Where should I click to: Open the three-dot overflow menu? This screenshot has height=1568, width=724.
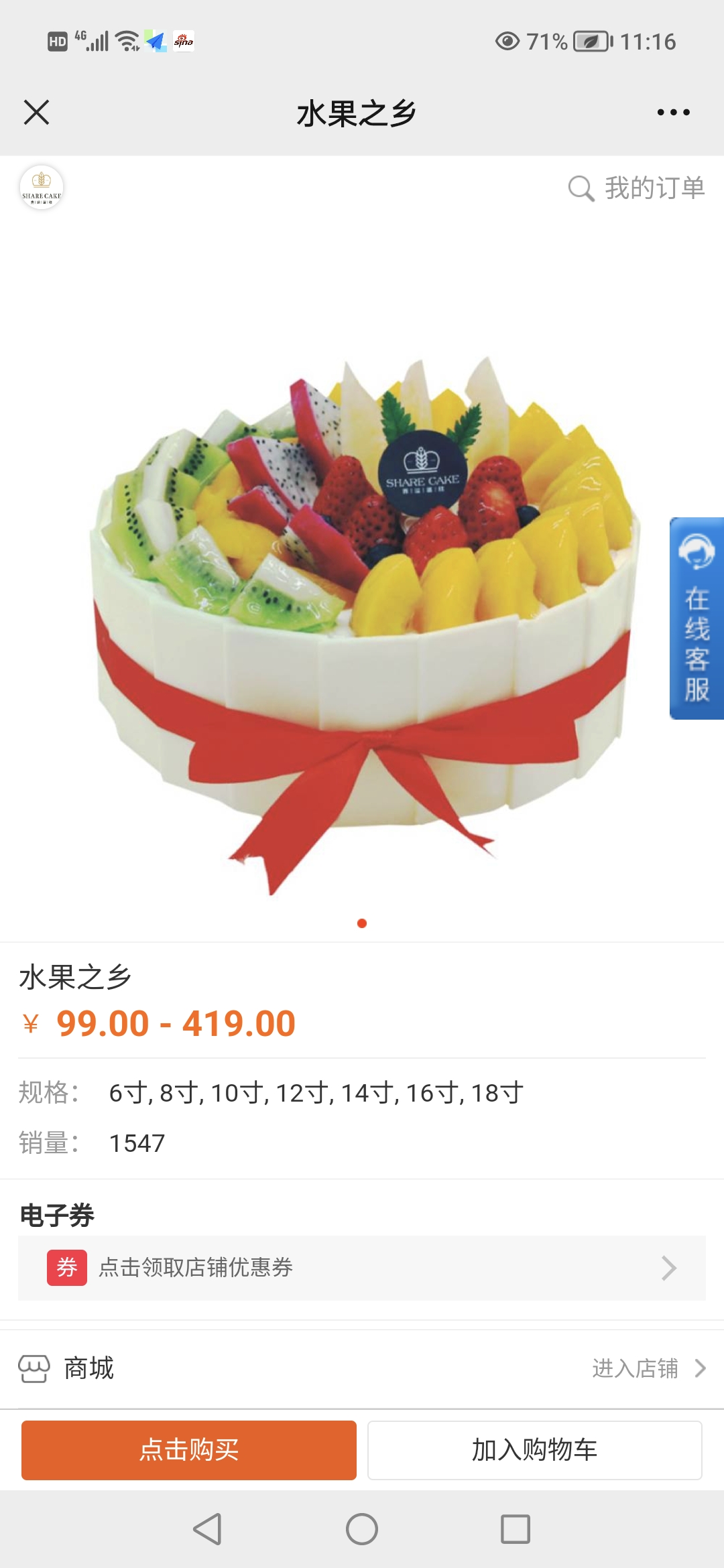673,112
